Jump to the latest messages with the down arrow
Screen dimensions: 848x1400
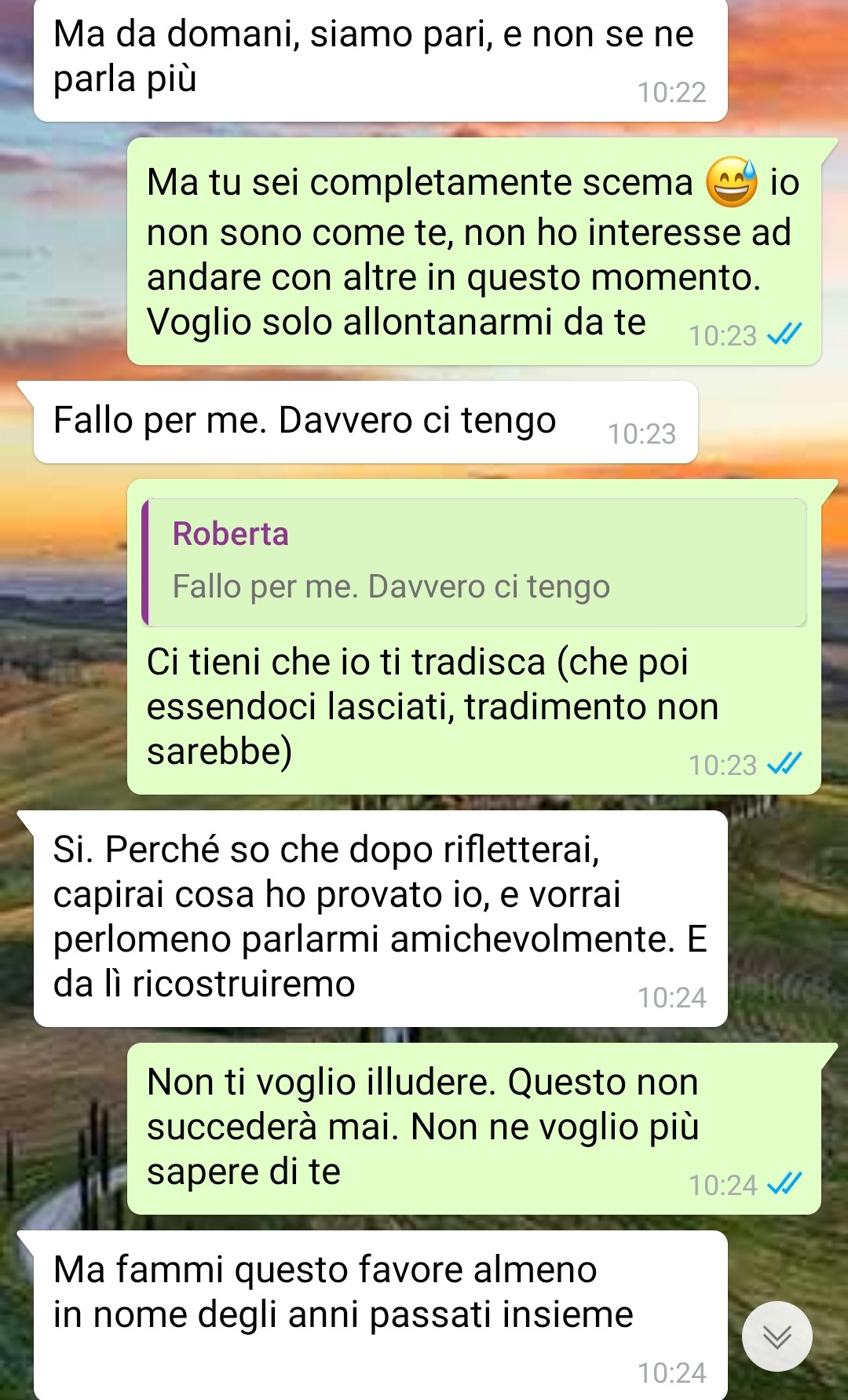pyautogui.click(x=777, y=1336)
